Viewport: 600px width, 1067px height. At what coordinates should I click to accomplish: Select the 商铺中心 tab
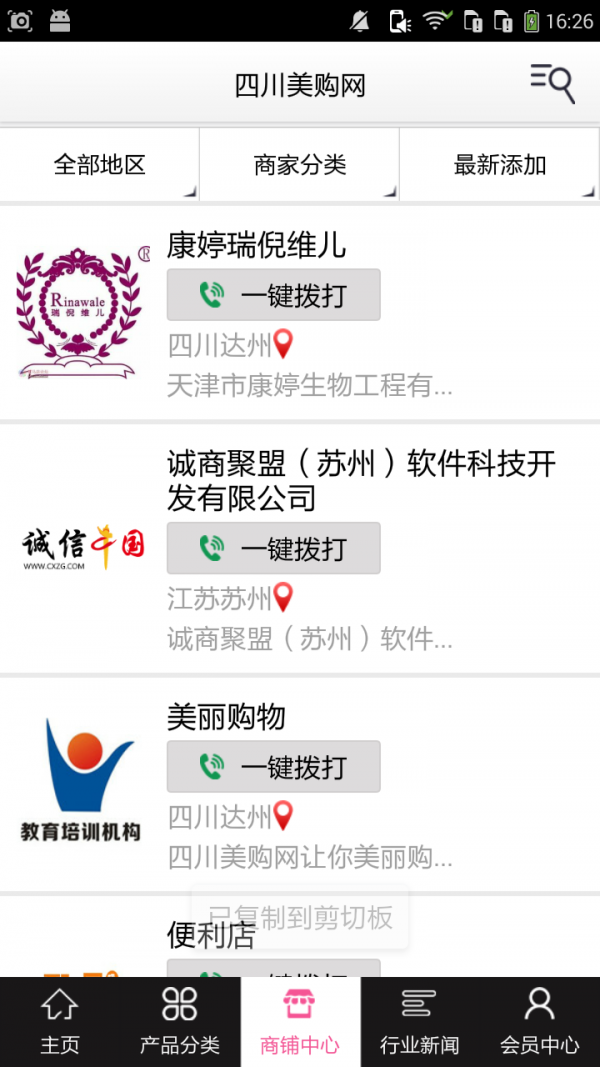300,1022
